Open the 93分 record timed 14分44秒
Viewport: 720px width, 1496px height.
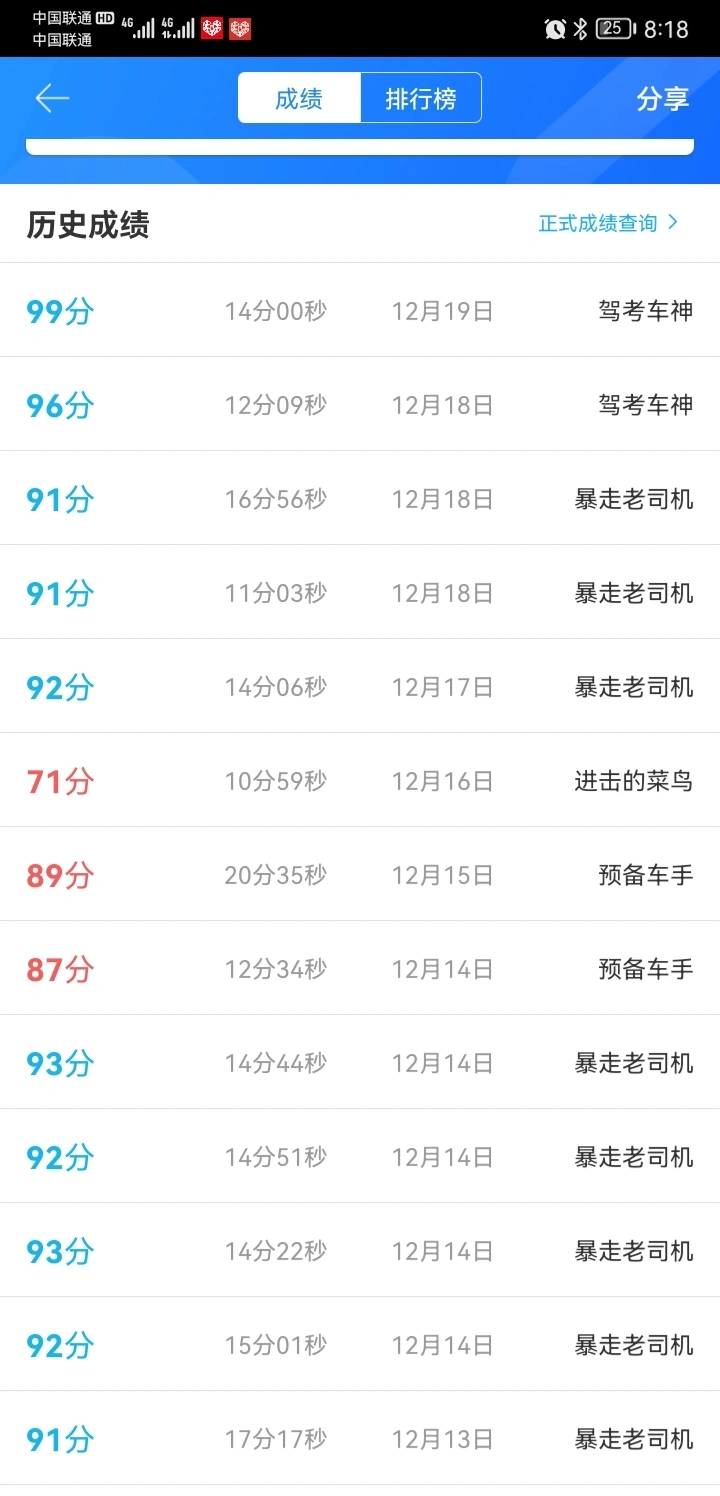tap(360, 1062)
